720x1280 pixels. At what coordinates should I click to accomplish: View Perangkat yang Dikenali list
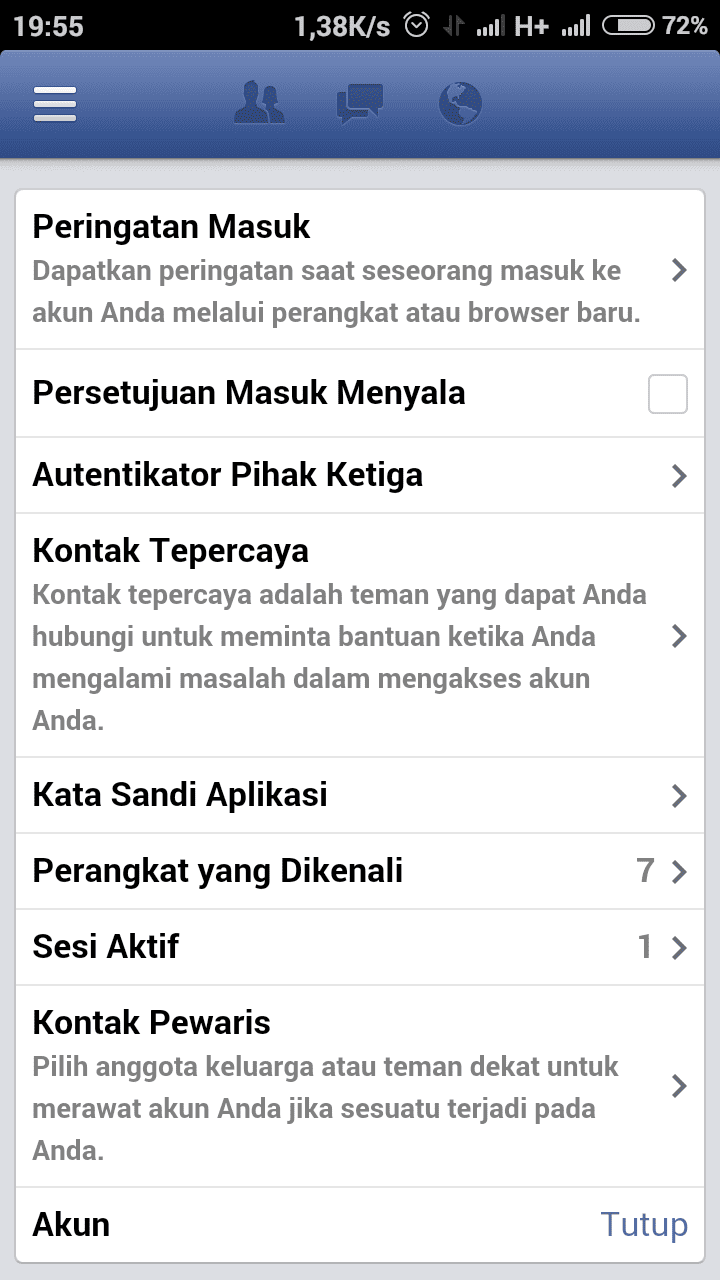point(360,871)
